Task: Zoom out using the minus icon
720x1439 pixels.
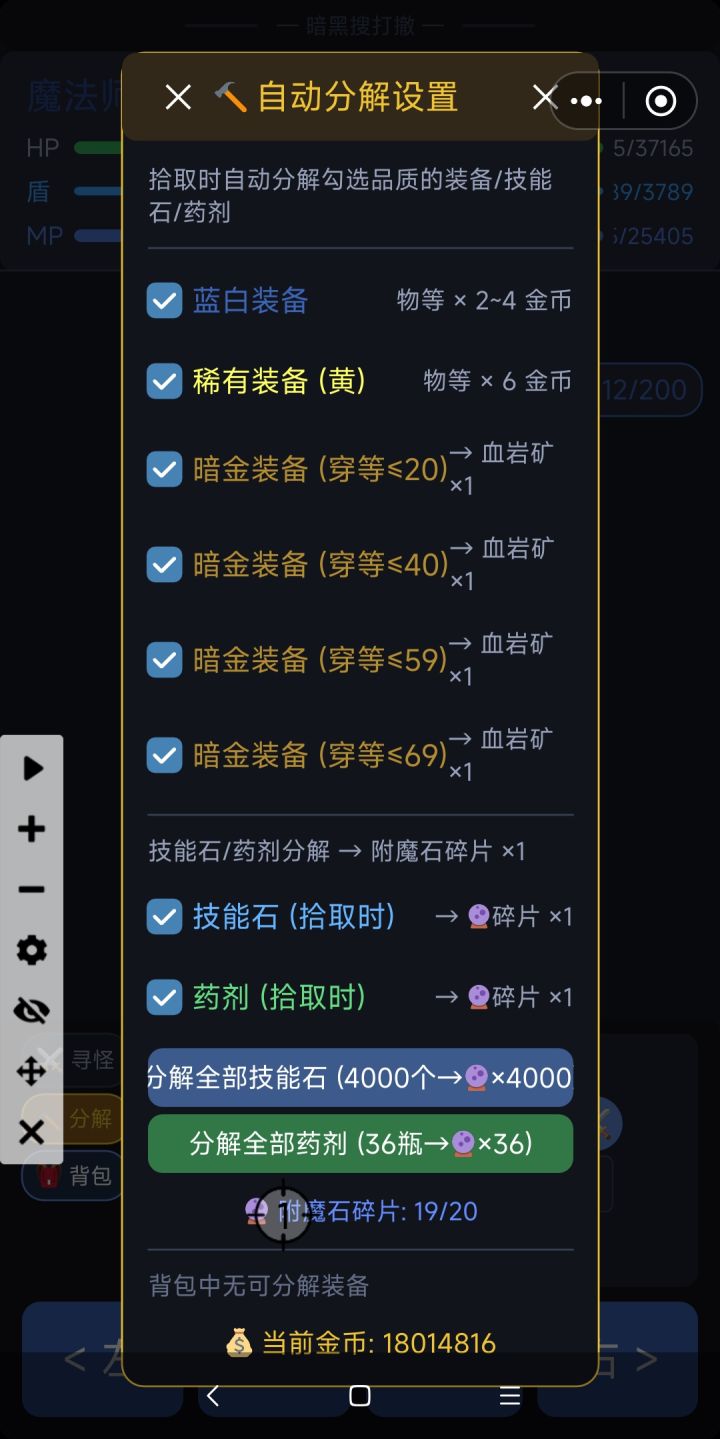Action: (x=31, y=889)
